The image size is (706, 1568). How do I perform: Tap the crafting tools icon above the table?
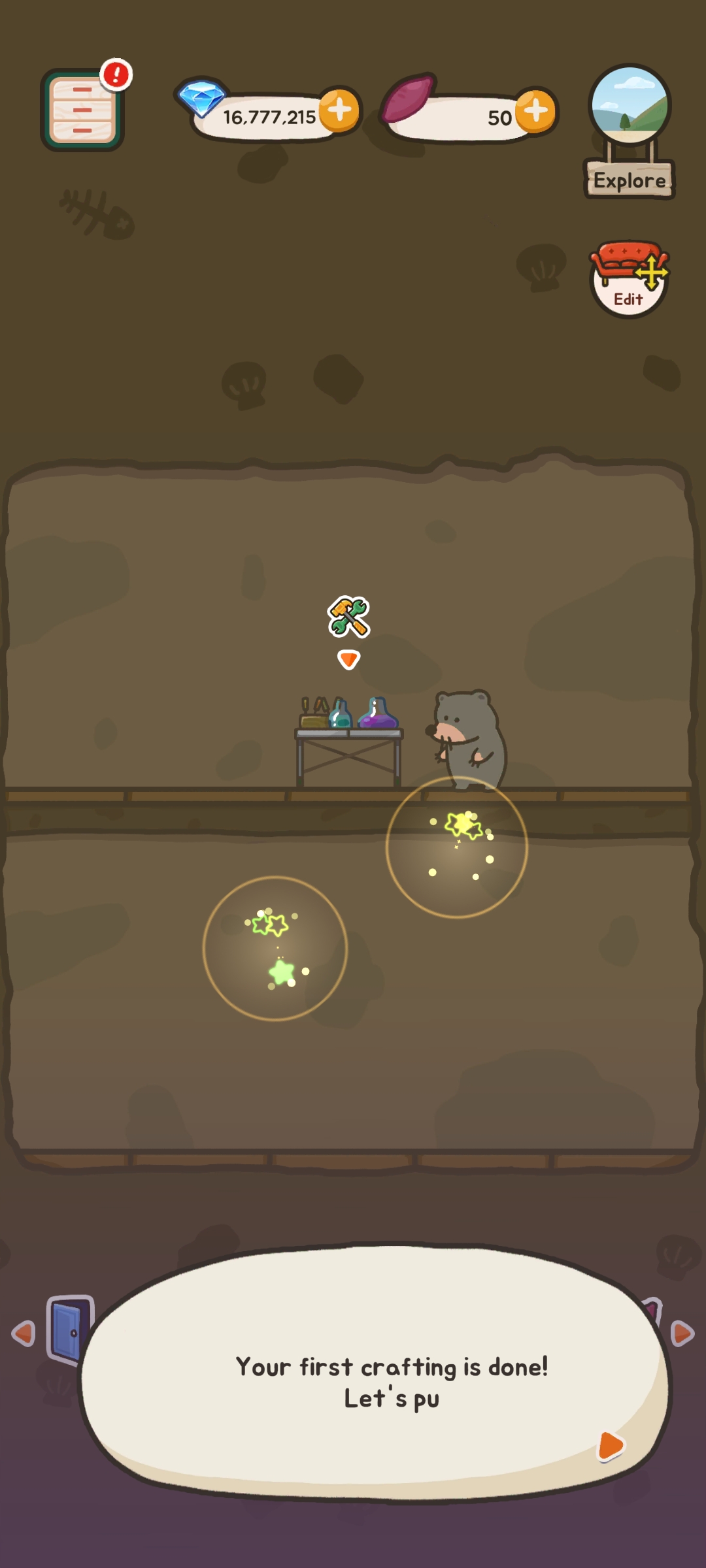pyautogui.click(x=348, y=616)
